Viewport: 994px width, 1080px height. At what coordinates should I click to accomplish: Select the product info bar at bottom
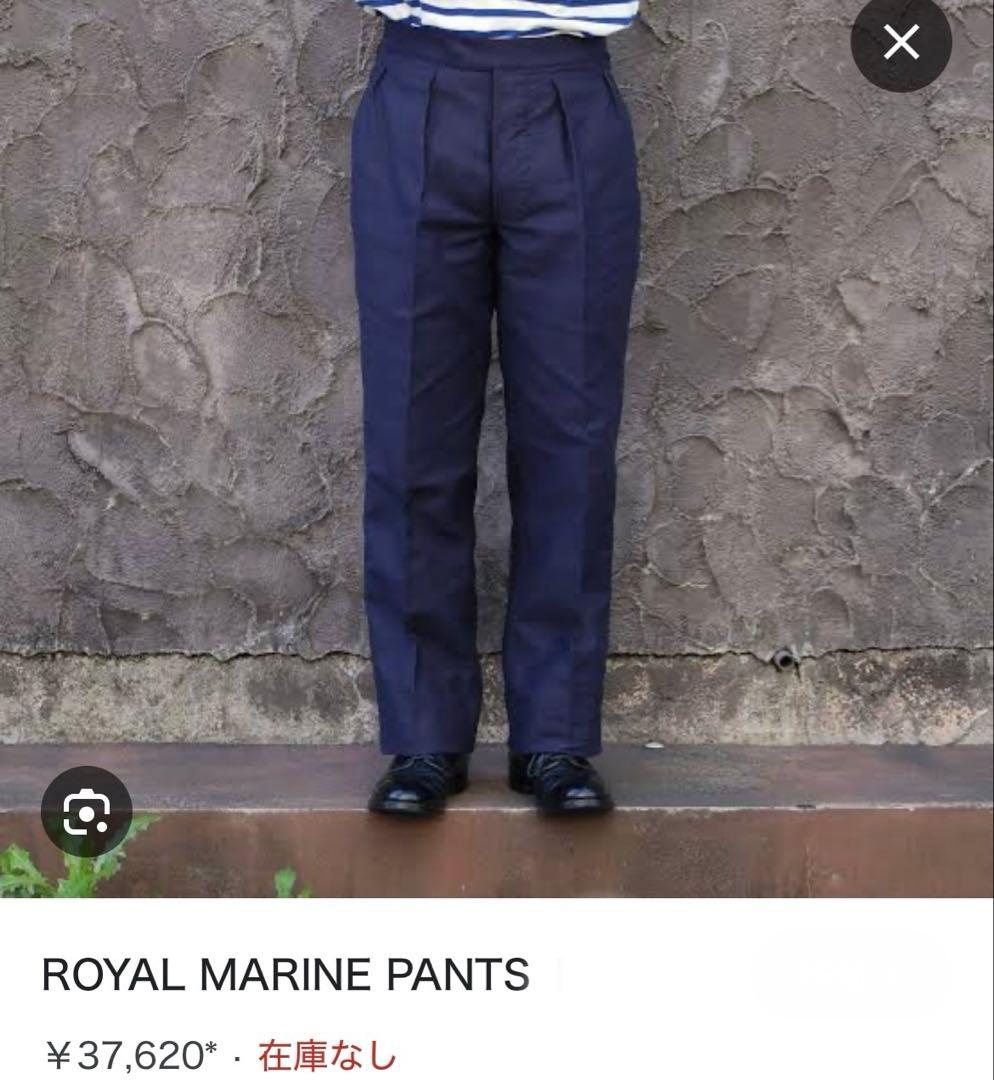[497, 1010]
